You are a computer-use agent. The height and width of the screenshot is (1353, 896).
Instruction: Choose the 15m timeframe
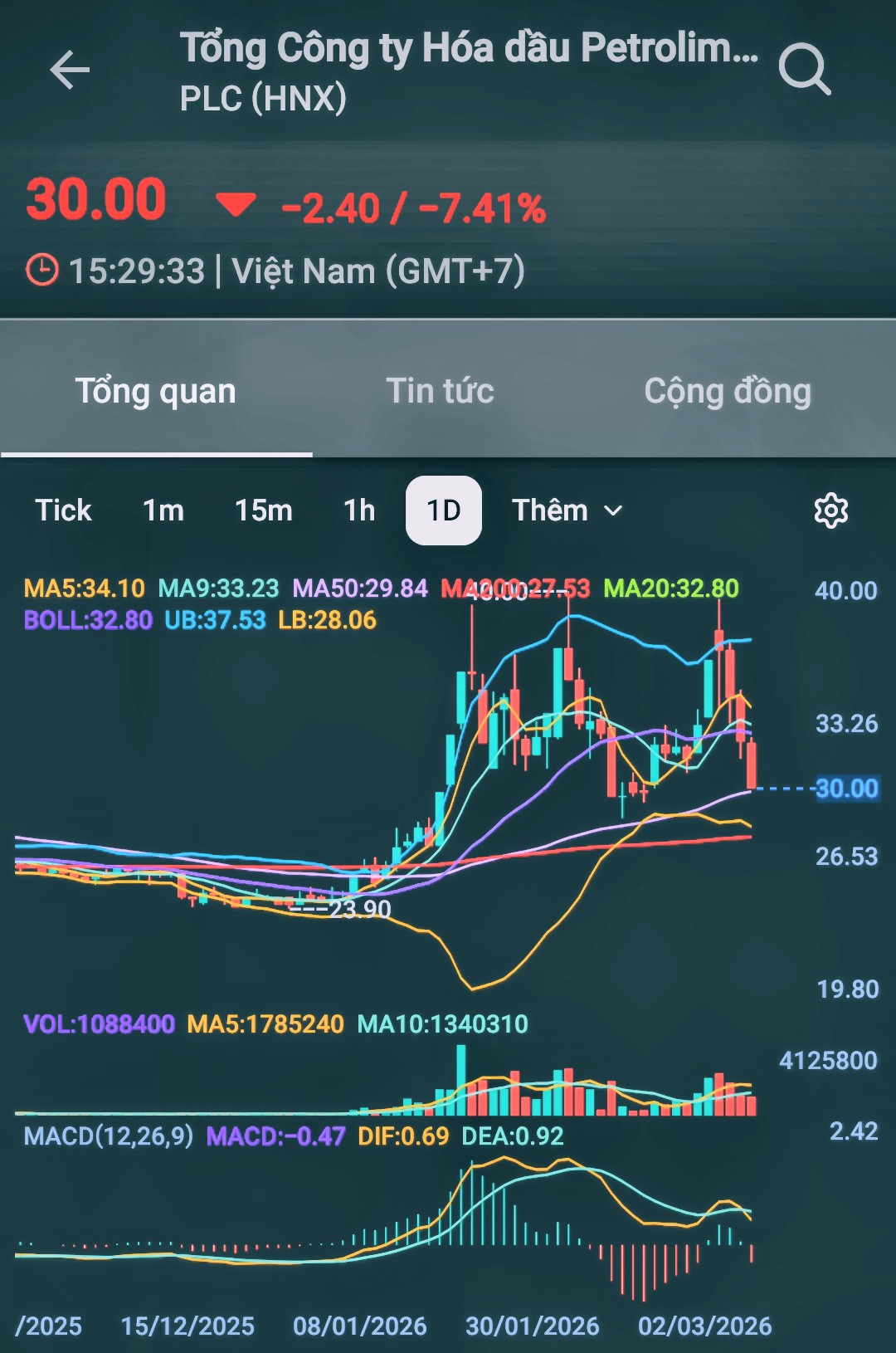[x=264, y=510]
